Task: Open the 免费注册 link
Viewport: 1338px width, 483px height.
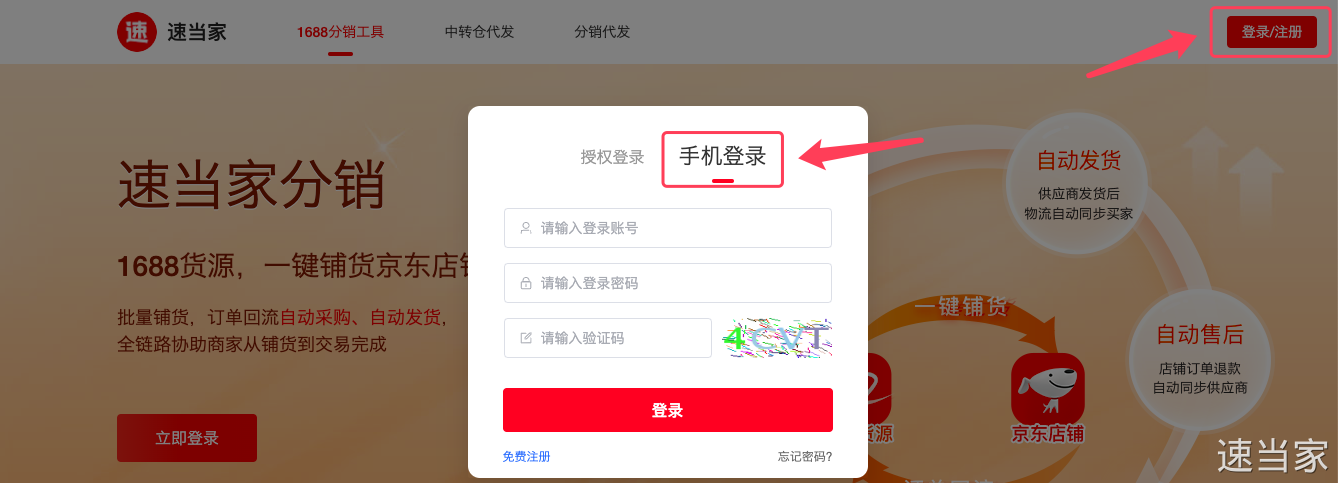Action: coord(526,457)
